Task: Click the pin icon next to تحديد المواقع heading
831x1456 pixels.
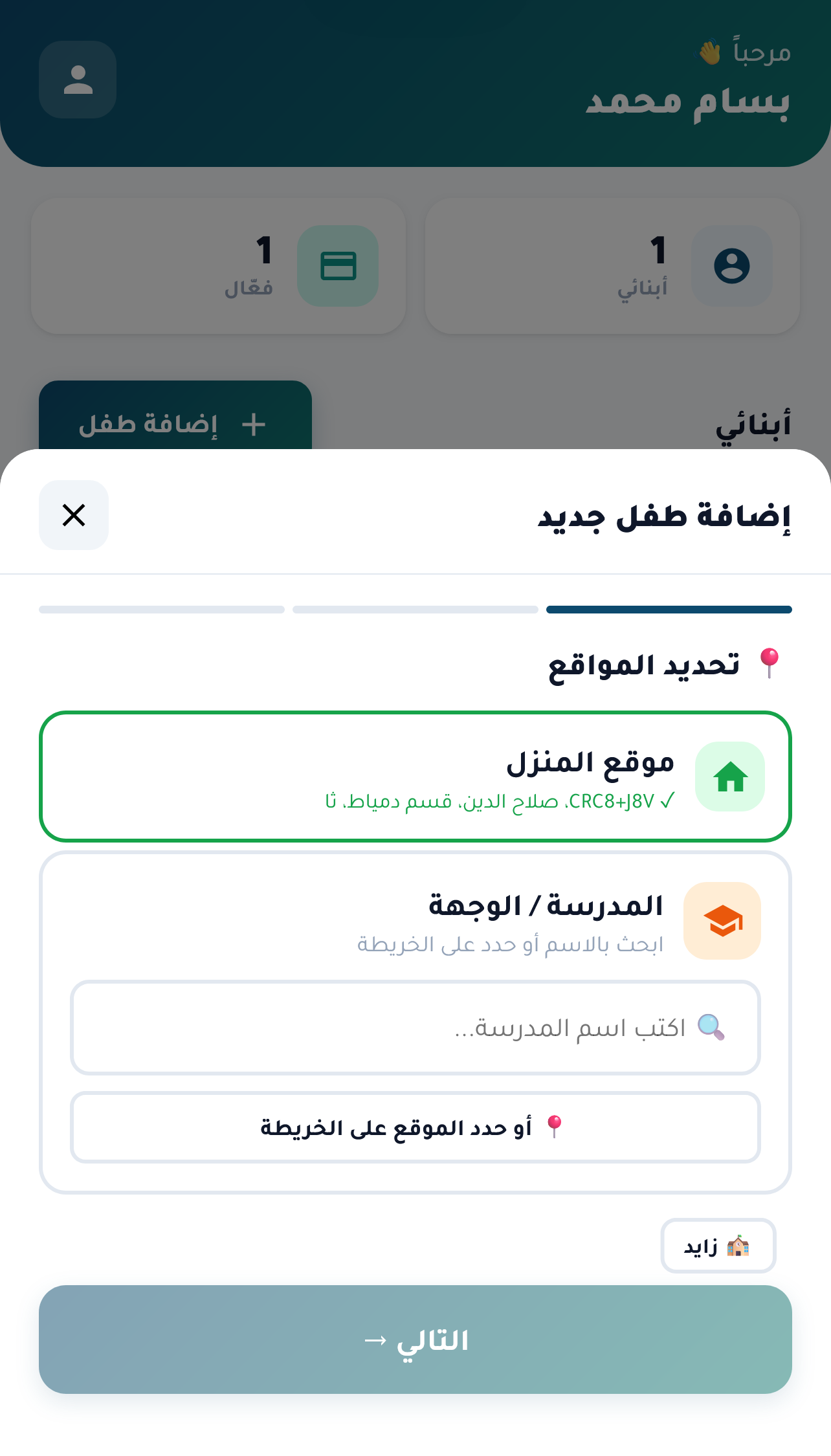Action: point(770,663)
